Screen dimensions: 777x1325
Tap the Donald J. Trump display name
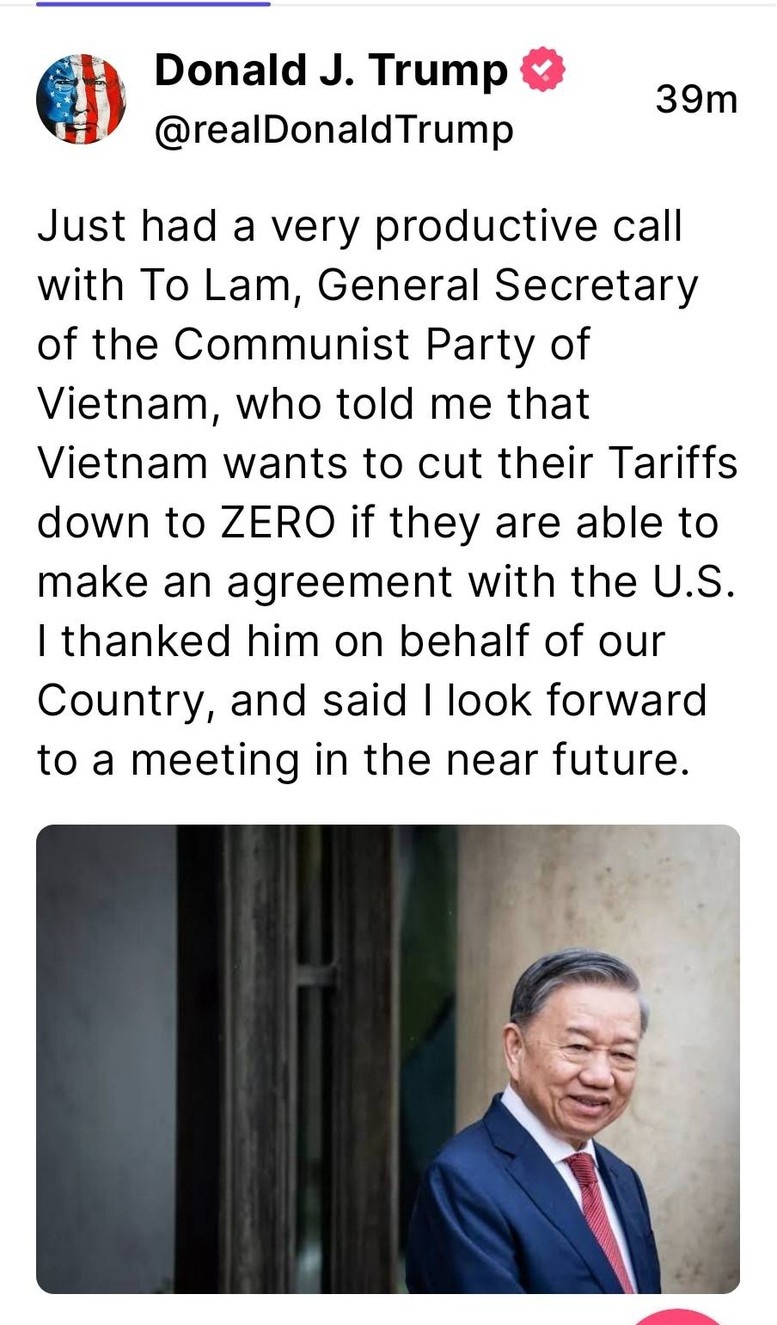(331, 71)
